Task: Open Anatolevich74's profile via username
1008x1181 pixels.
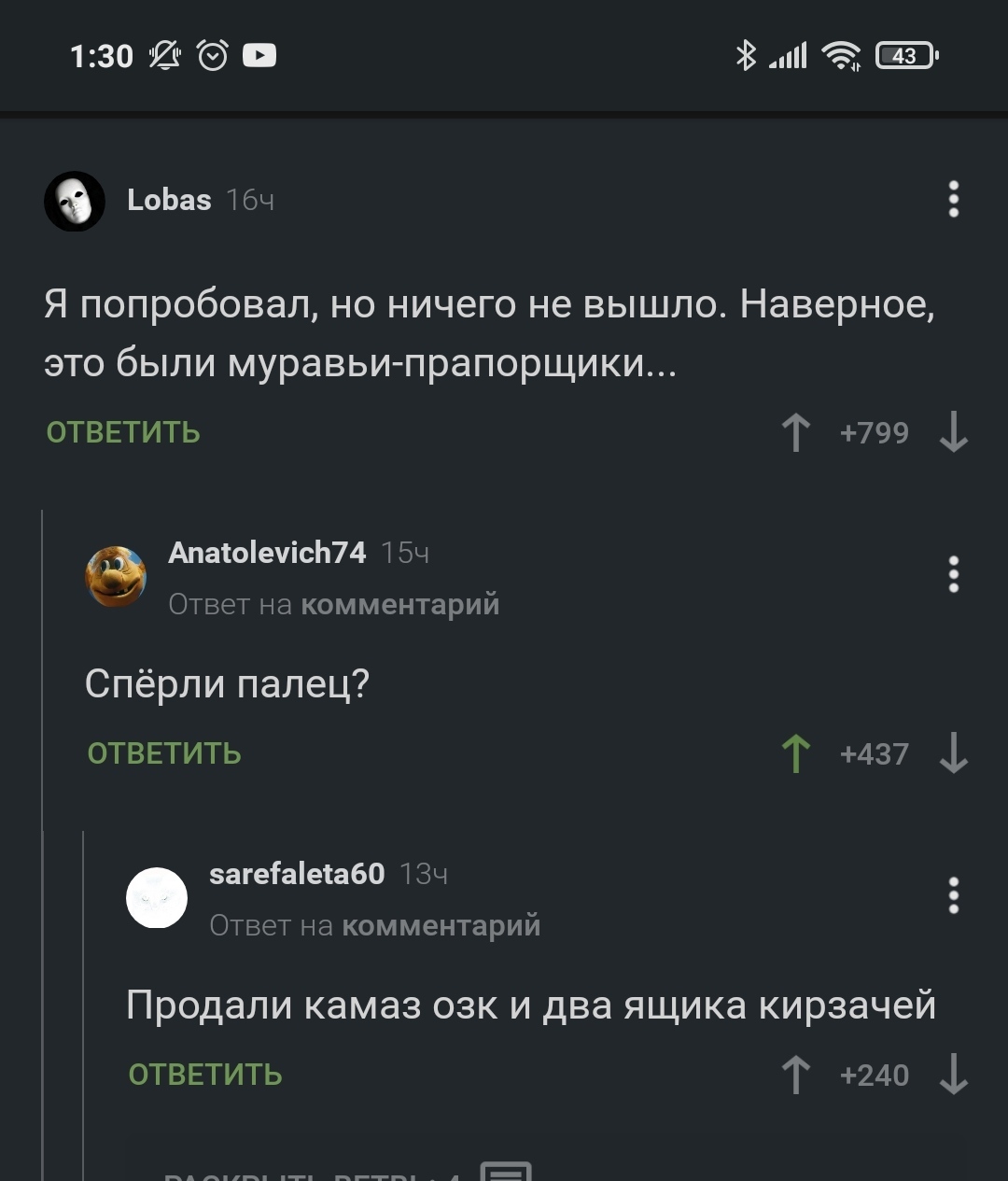Action: [x=267, y=553]
